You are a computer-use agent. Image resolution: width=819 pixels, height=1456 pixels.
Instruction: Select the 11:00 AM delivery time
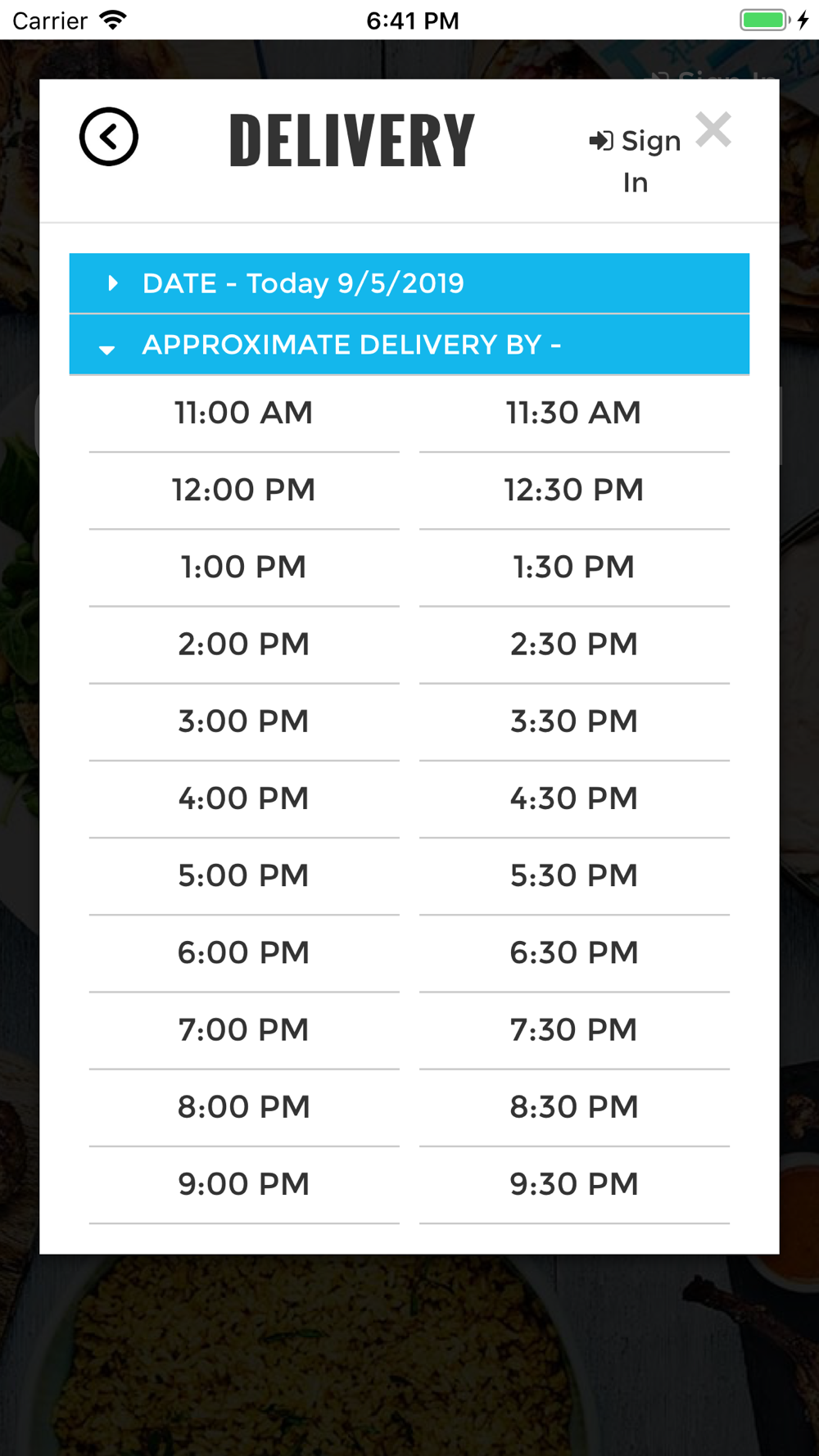coord(243,413)
